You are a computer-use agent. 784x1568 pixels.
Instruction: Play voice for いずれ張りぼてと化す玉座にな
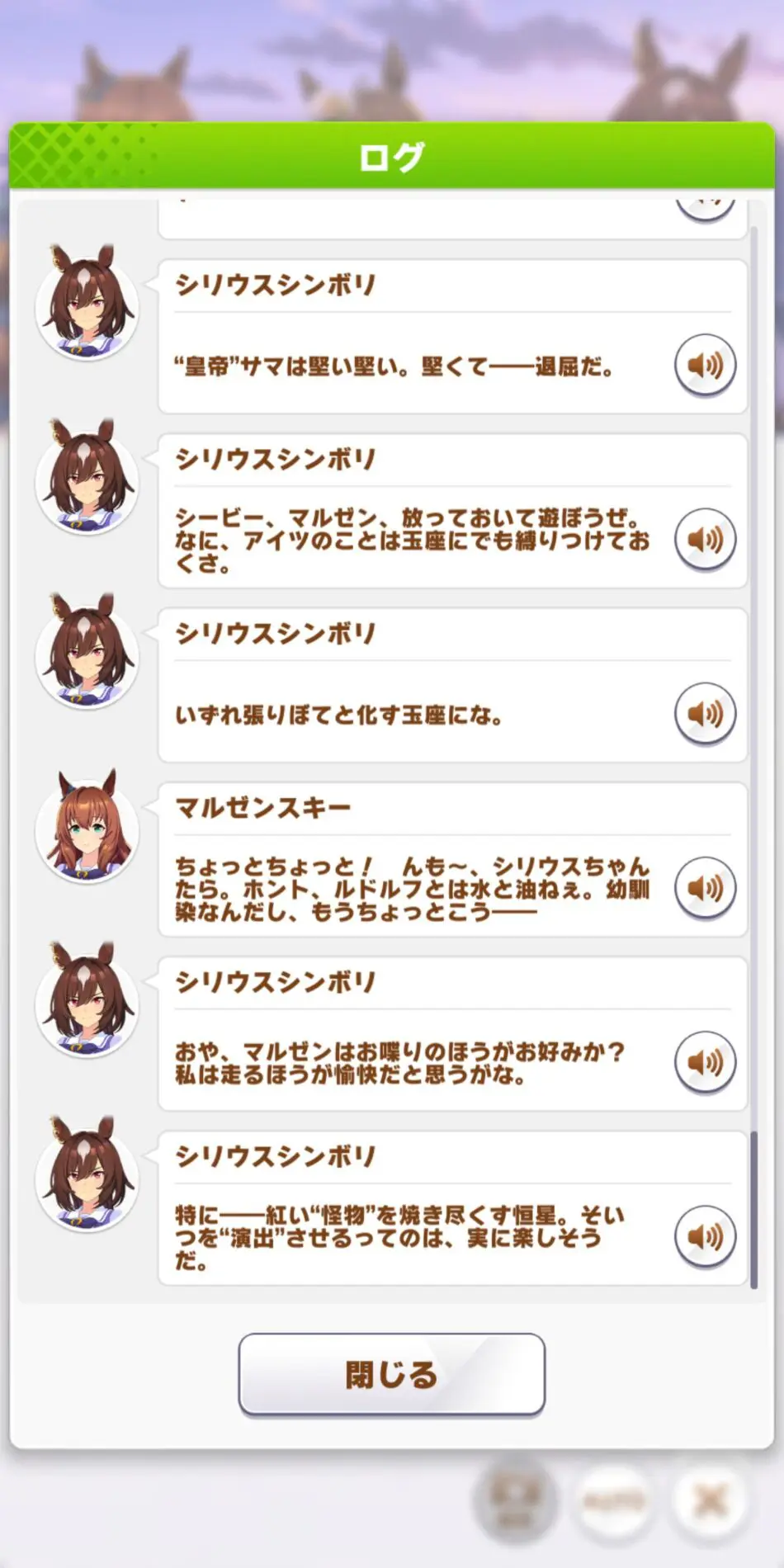point(705,713)
